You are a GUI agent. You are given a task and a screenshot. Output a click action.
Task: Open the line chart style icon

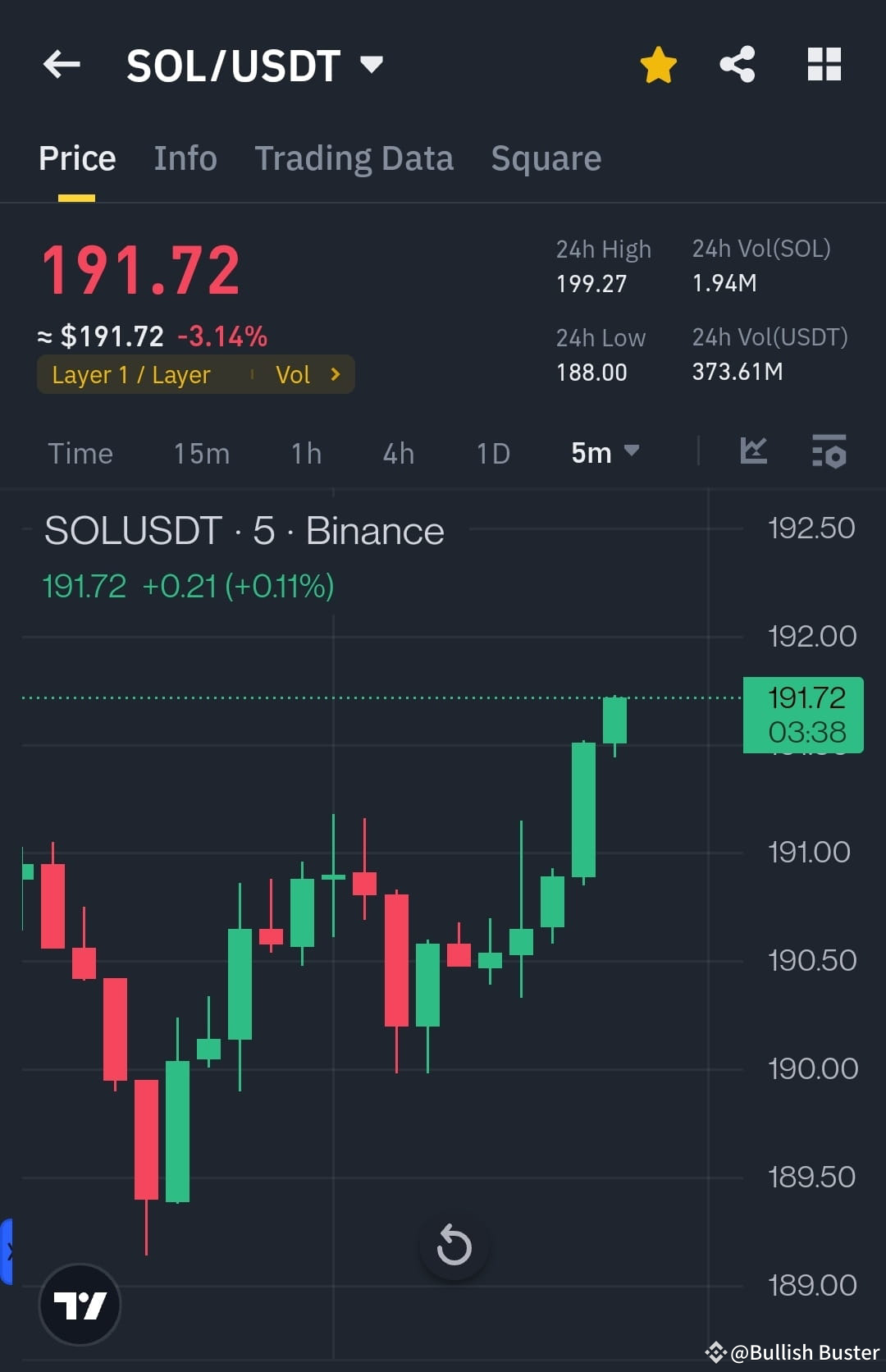click(x=753, y=452)
